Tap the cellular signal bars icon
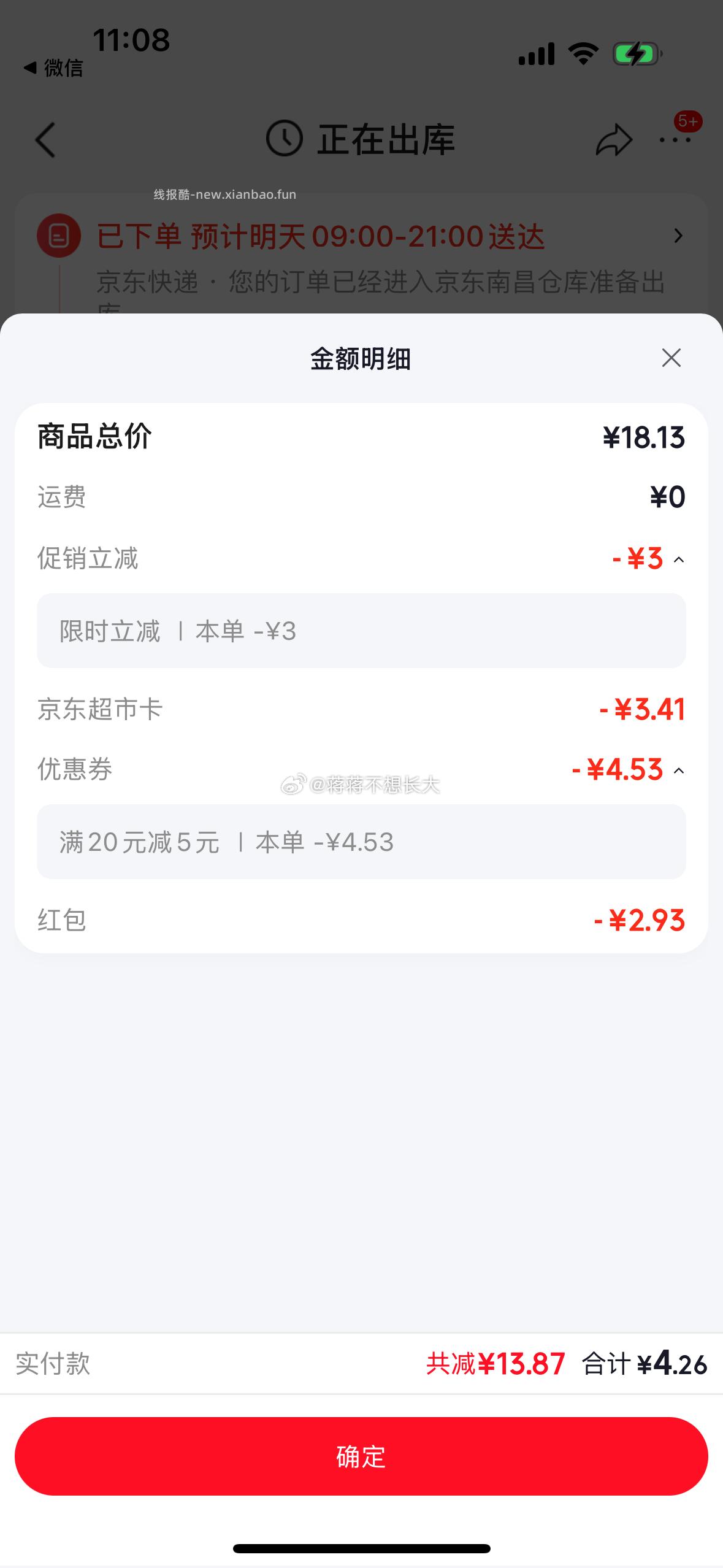 pyautogui.click(x=536, y=53)
